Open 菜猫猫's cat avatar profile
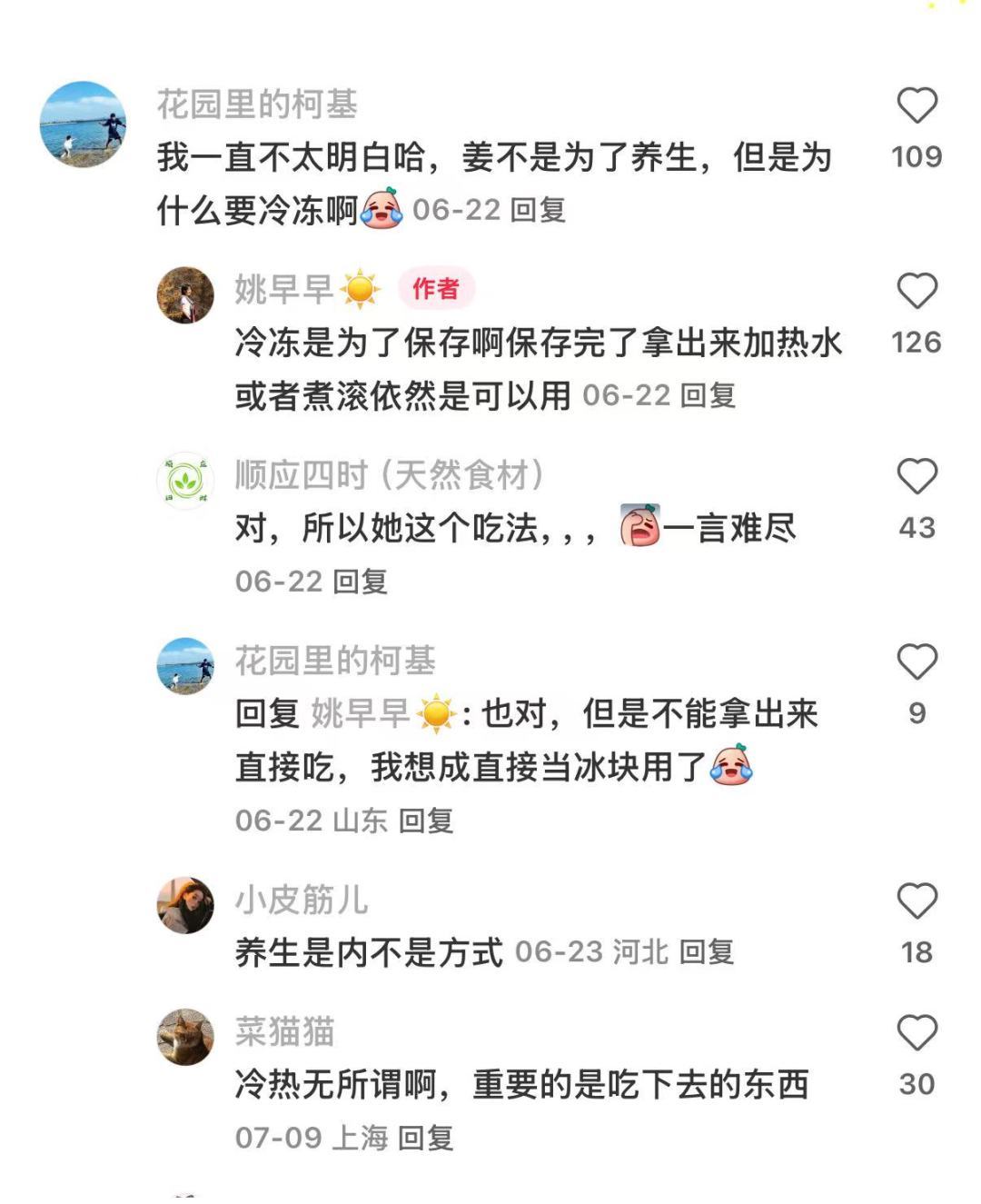Screen dimensions: 981x1204 coord(185,1037)
